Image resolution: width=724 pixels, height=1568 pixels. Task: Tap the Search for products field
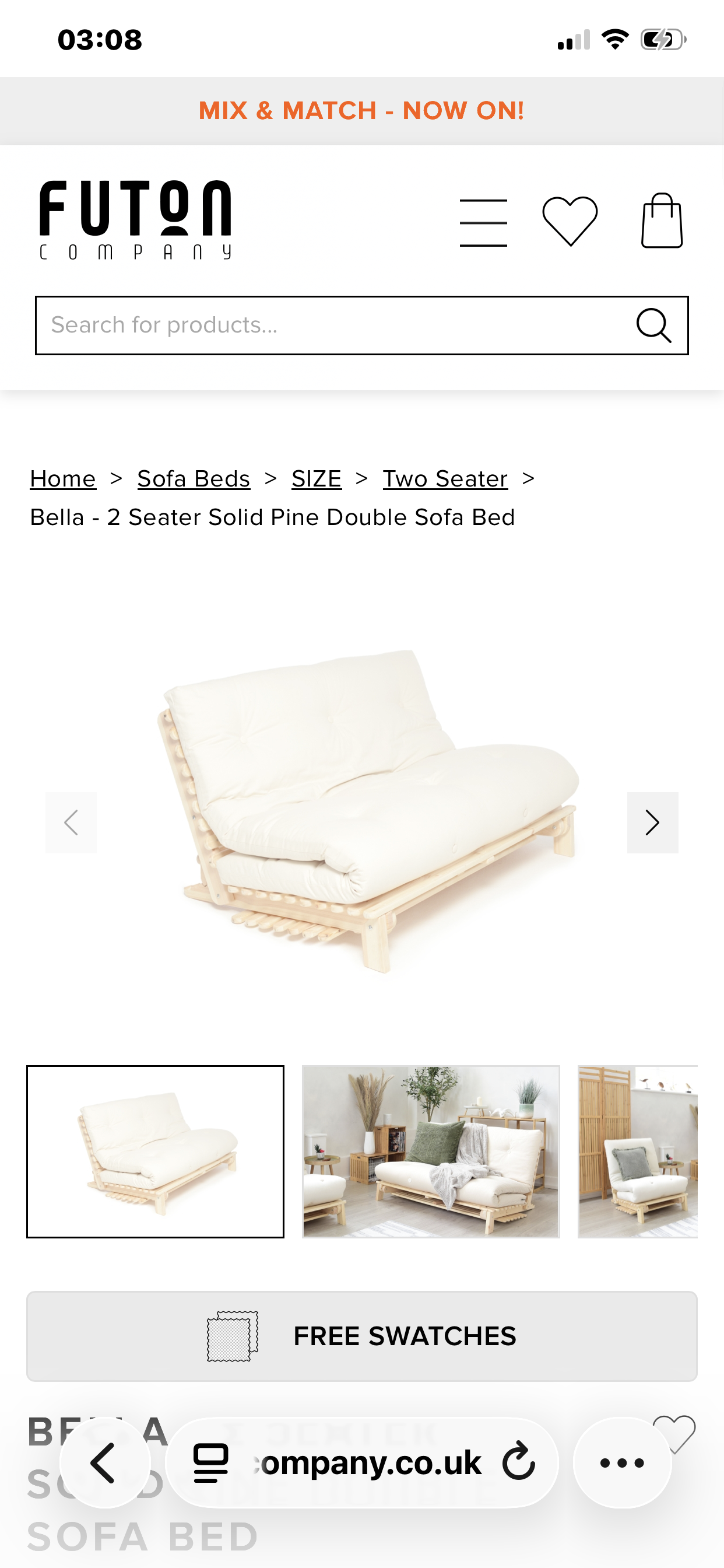pyautogui.click(x=329, y=325)
